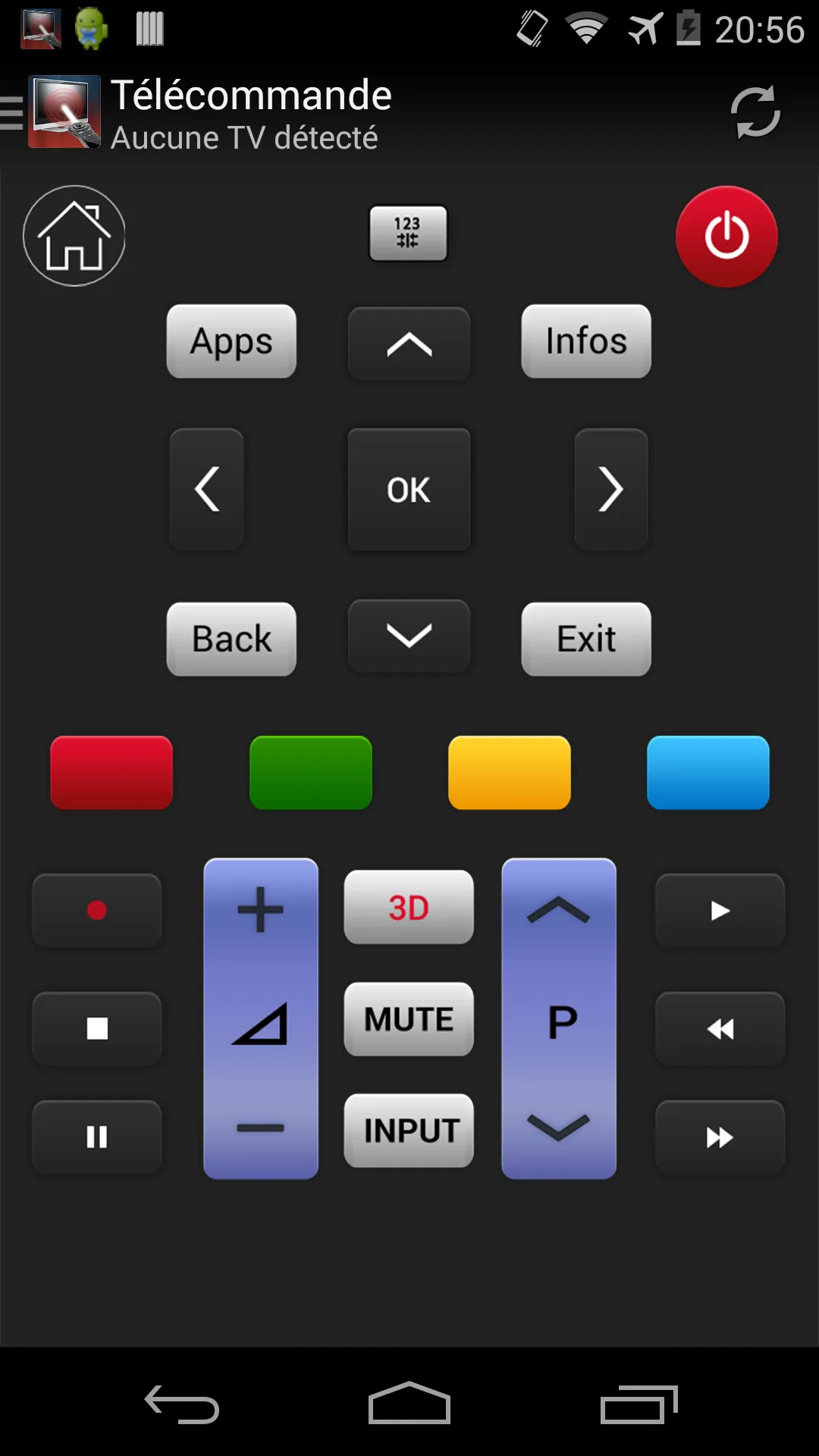Pause the playback
The image size is (819, 1456).
(x=96, y=1135)
